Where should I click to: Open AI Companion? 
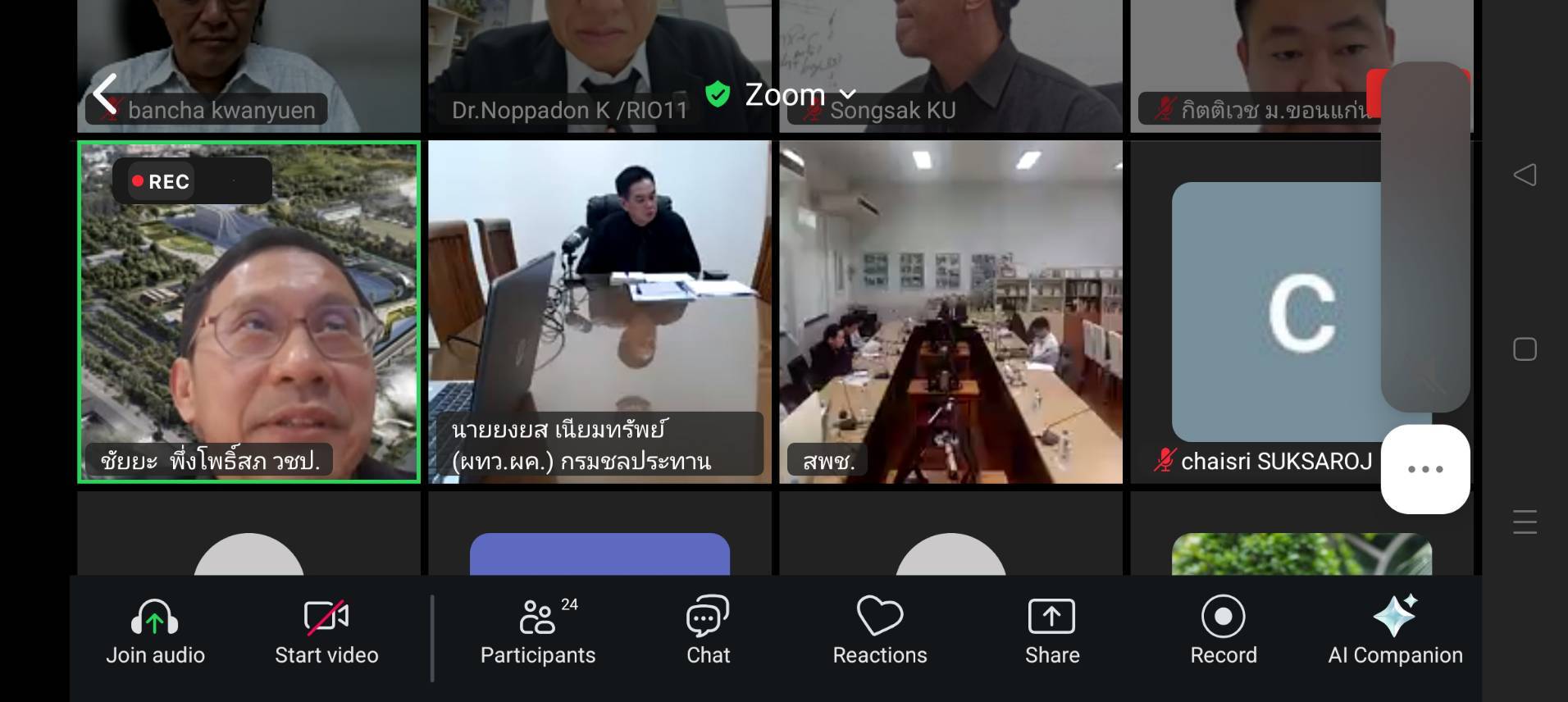coord(1395,631)
